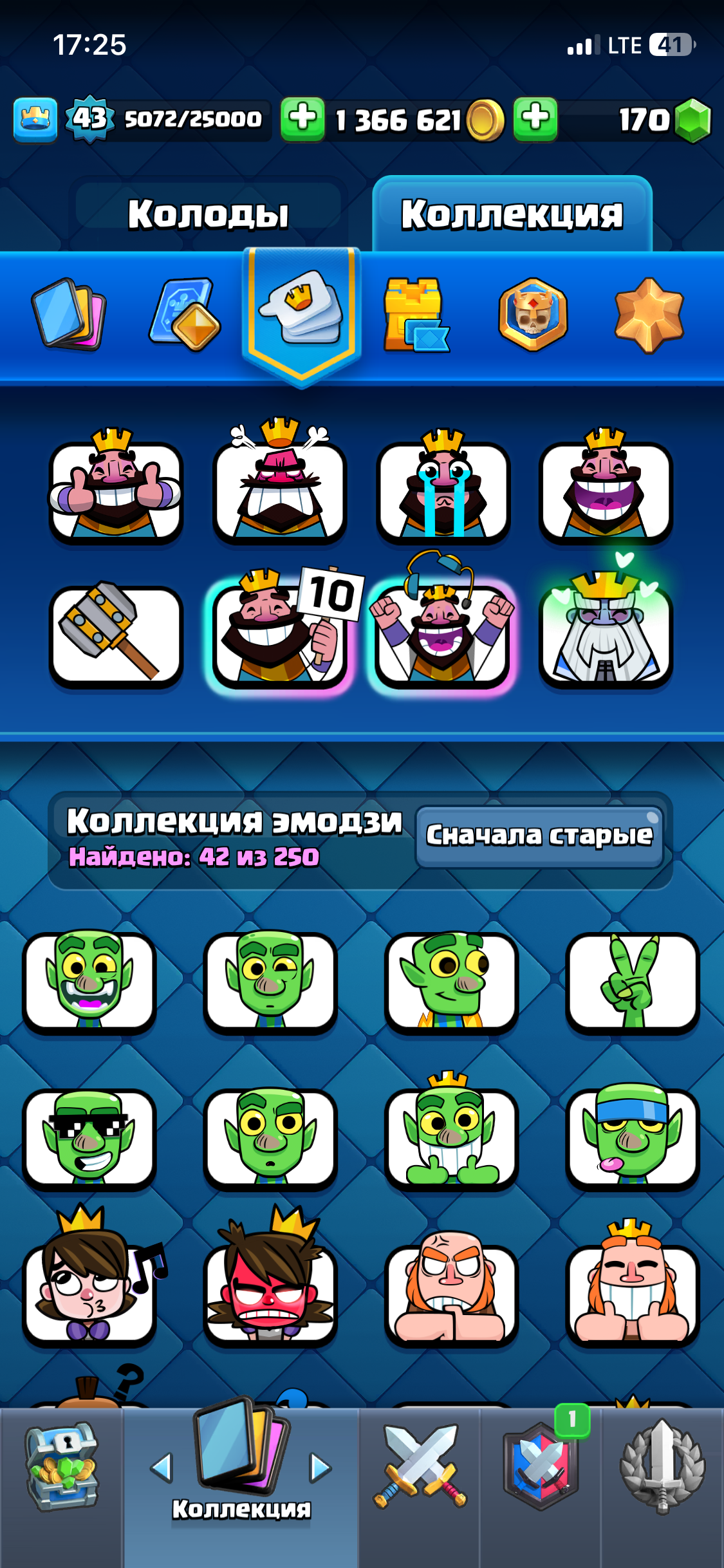The width and height of the screenshot is (724, 1568).
Task: Open the banners category with skull icon
Action: pos(534,313)
